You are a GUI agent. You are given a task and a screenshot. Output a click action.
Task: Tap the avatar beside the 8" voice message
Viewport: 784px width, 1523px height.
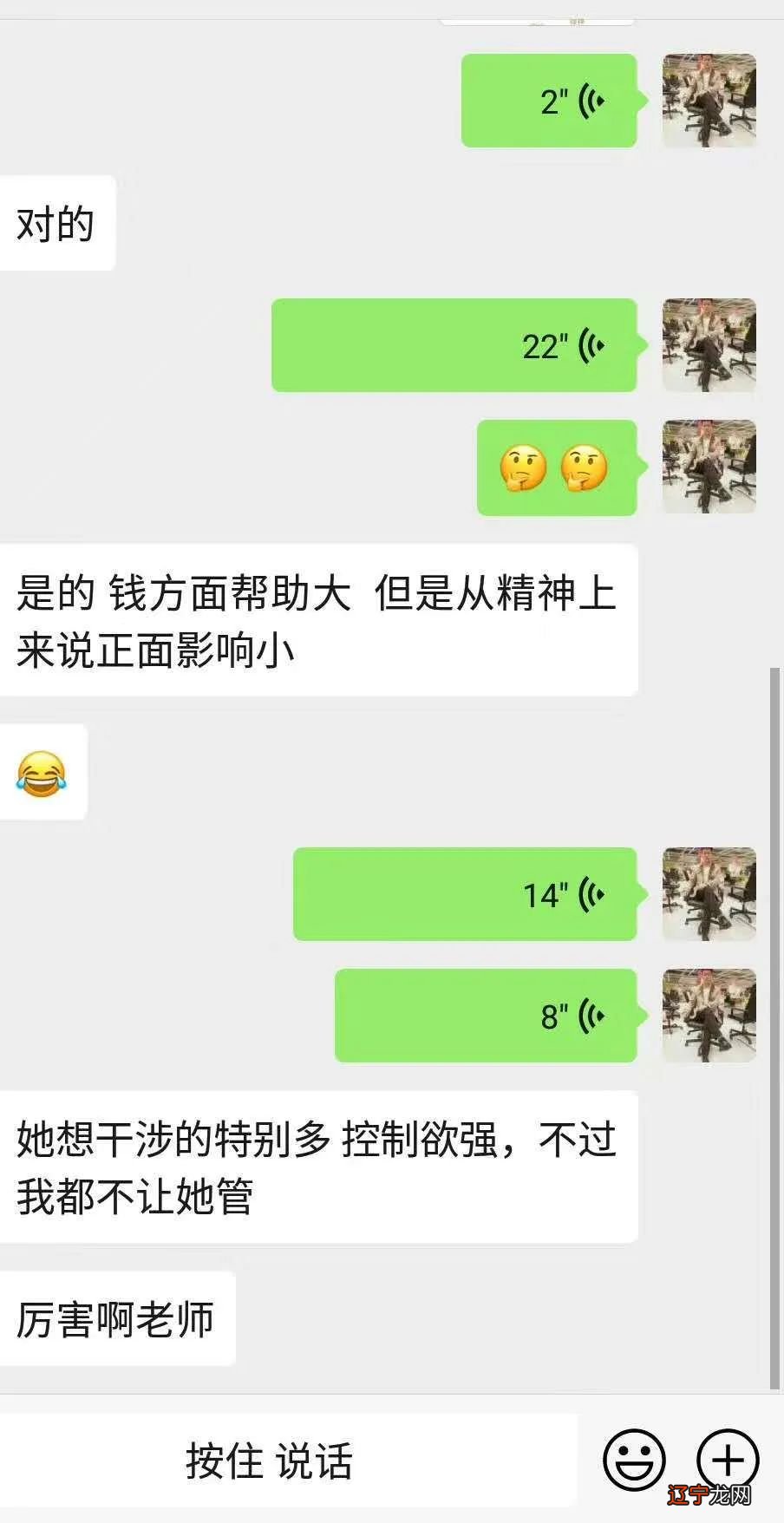(x=709, y=1016)
